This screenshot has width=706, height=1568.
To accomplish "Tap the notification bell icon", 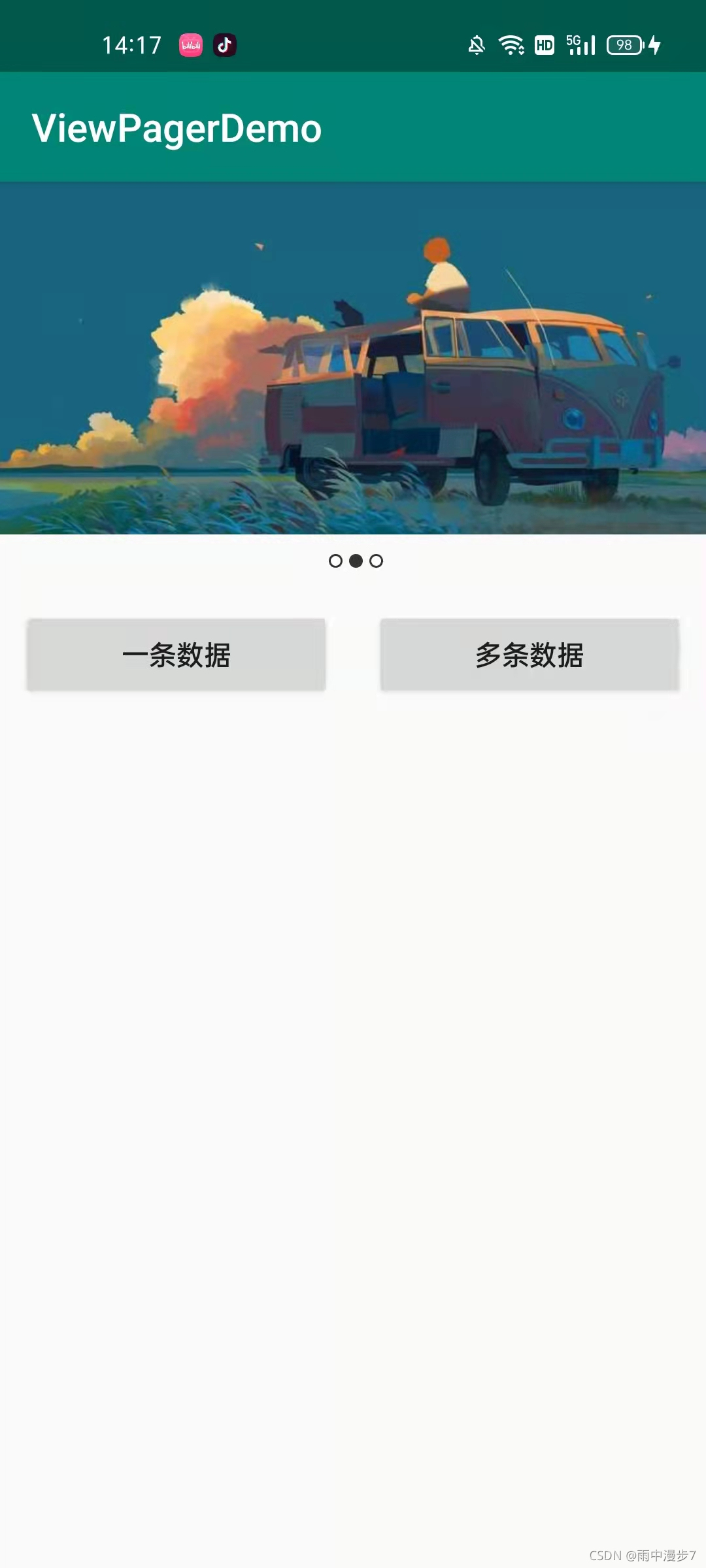I will pyautogui.click(x=477, y=45).
